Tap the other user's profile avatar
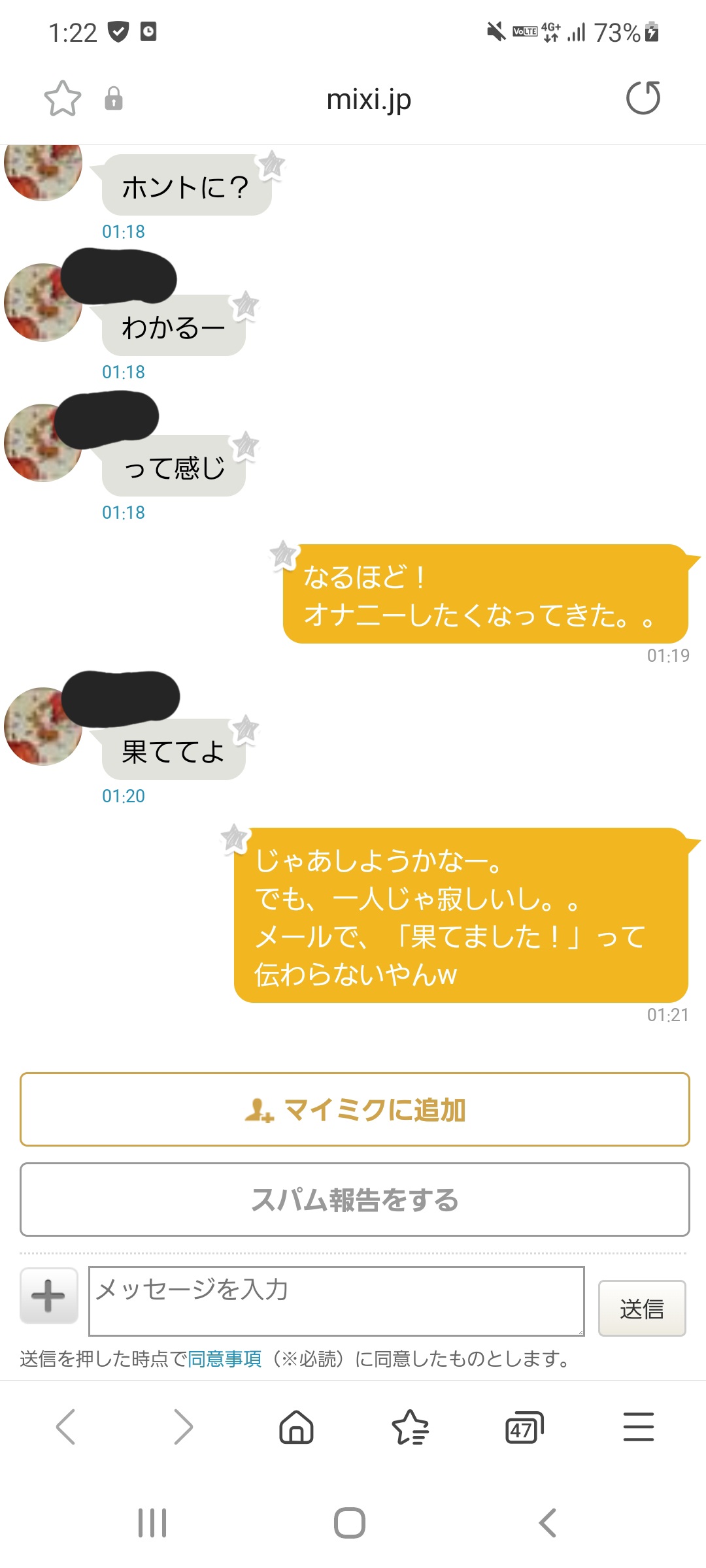Image resolution: width=706 pixels, height=1568 pixels. coord(42,727)
